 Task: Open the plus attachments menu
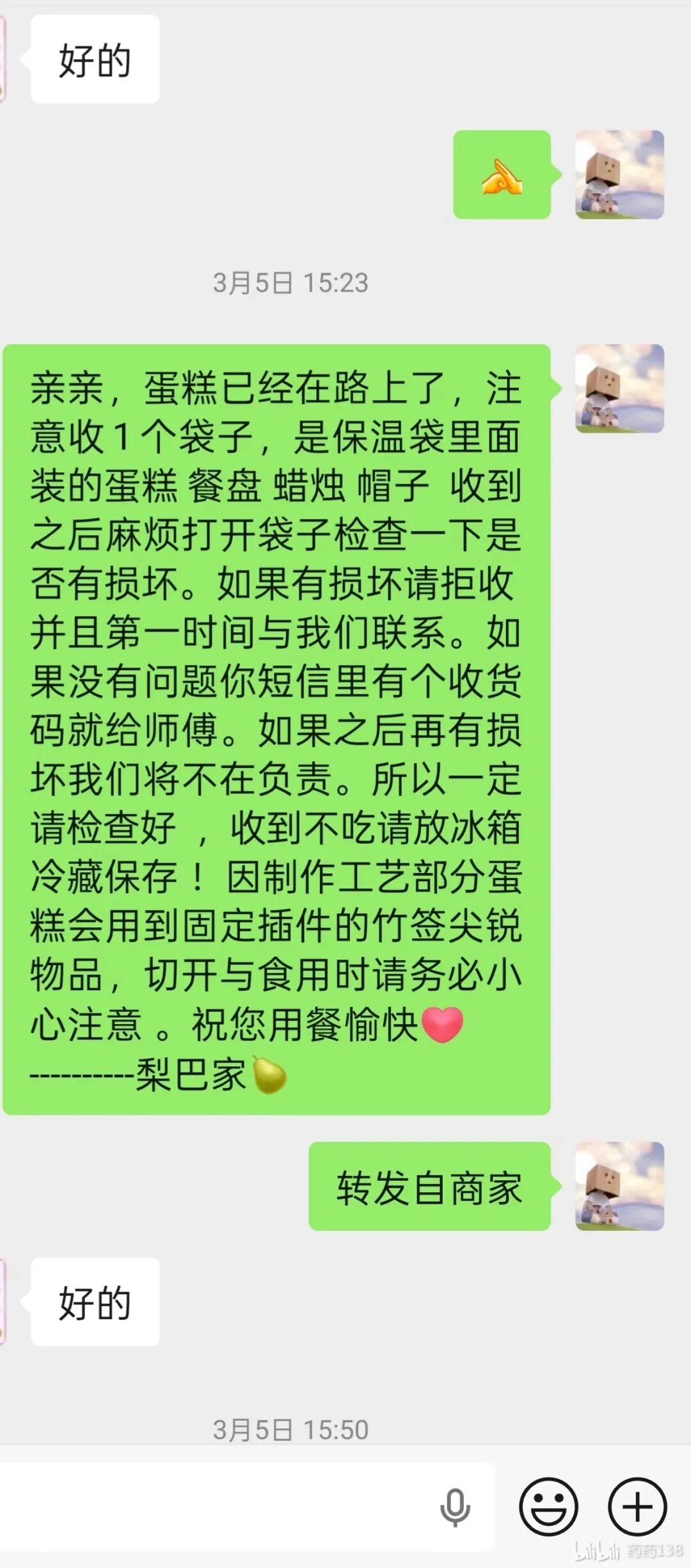point(637,1507)
